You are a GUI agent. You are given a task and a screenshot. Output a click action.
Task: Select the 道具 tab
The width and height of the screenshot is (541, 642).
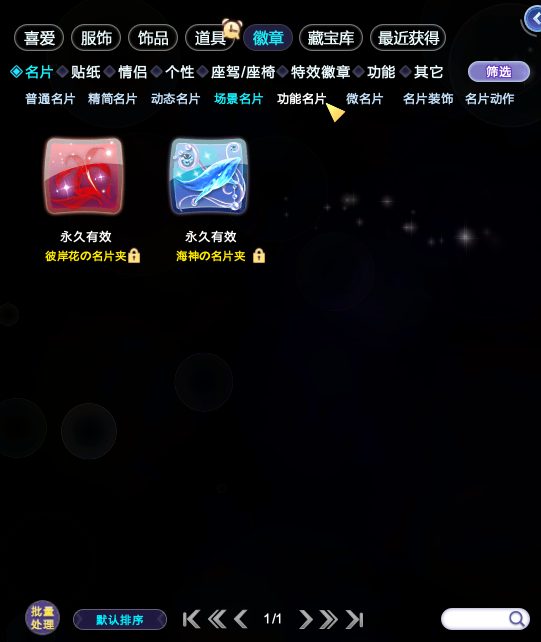(x=210, y=38)
